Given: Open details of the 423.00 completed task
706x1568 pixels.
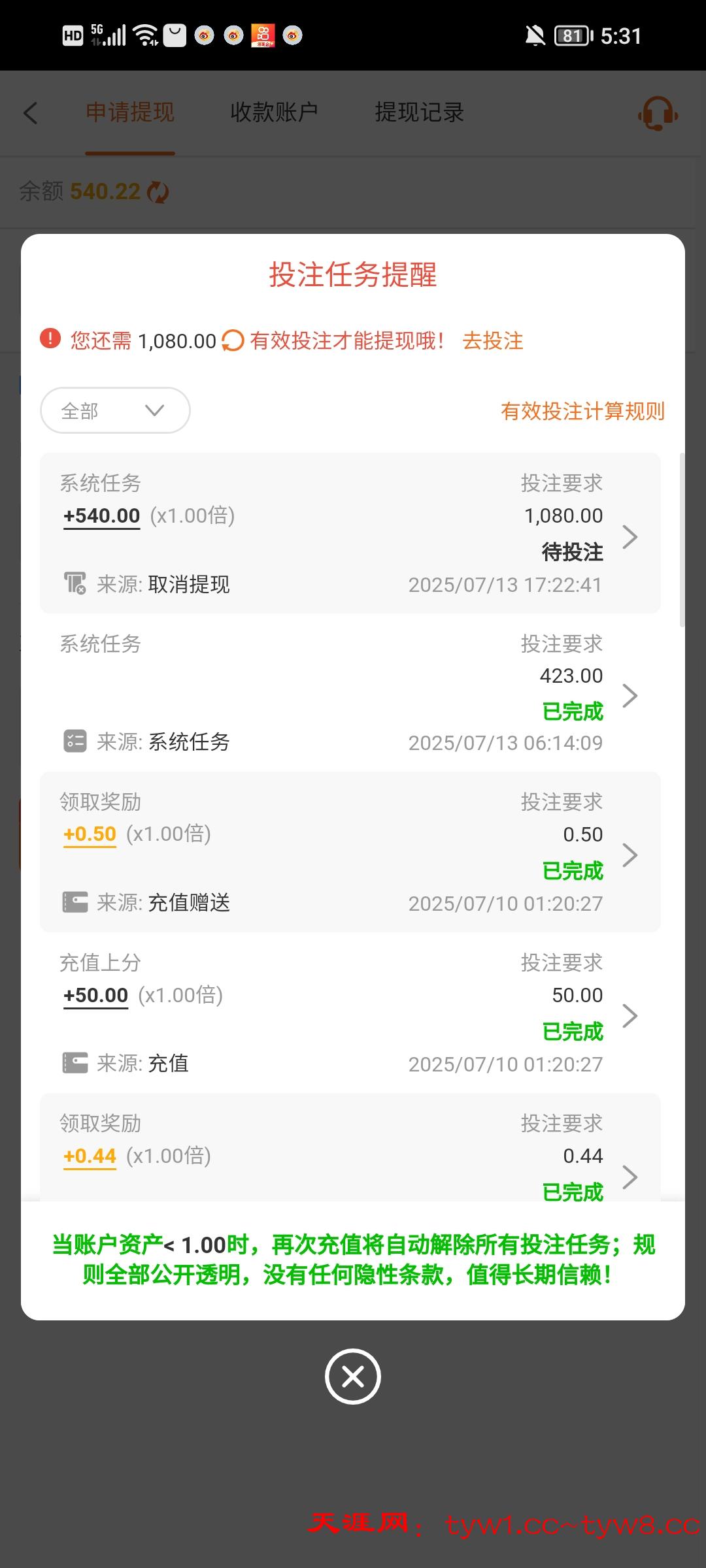Looking at the screenshot, I should [x=630, y=696].
